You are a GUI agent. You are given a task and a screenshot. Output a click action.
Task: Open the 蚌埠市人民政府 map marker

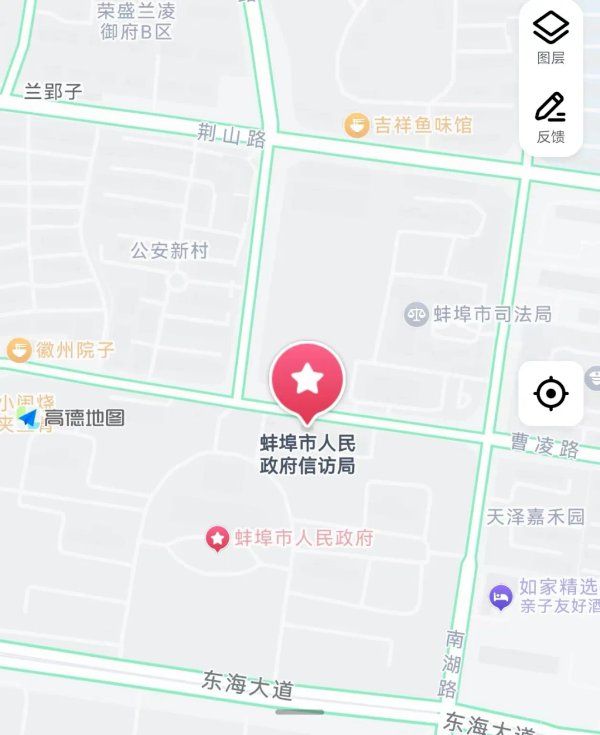(x=217, y=539)
